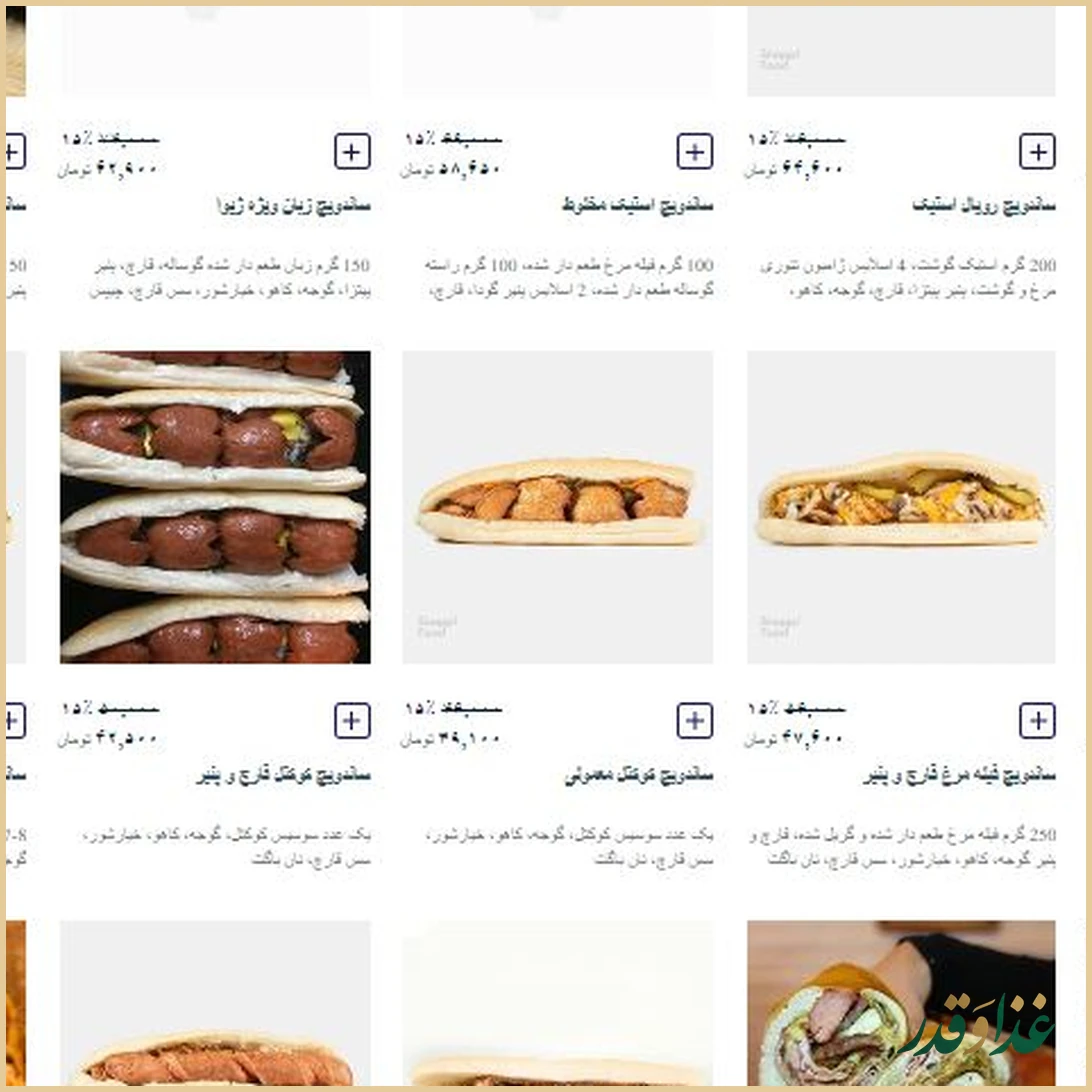Add ساندویچ کوکتل معمولی to cart
1092x1092 pixels.
tap(695, 720)
